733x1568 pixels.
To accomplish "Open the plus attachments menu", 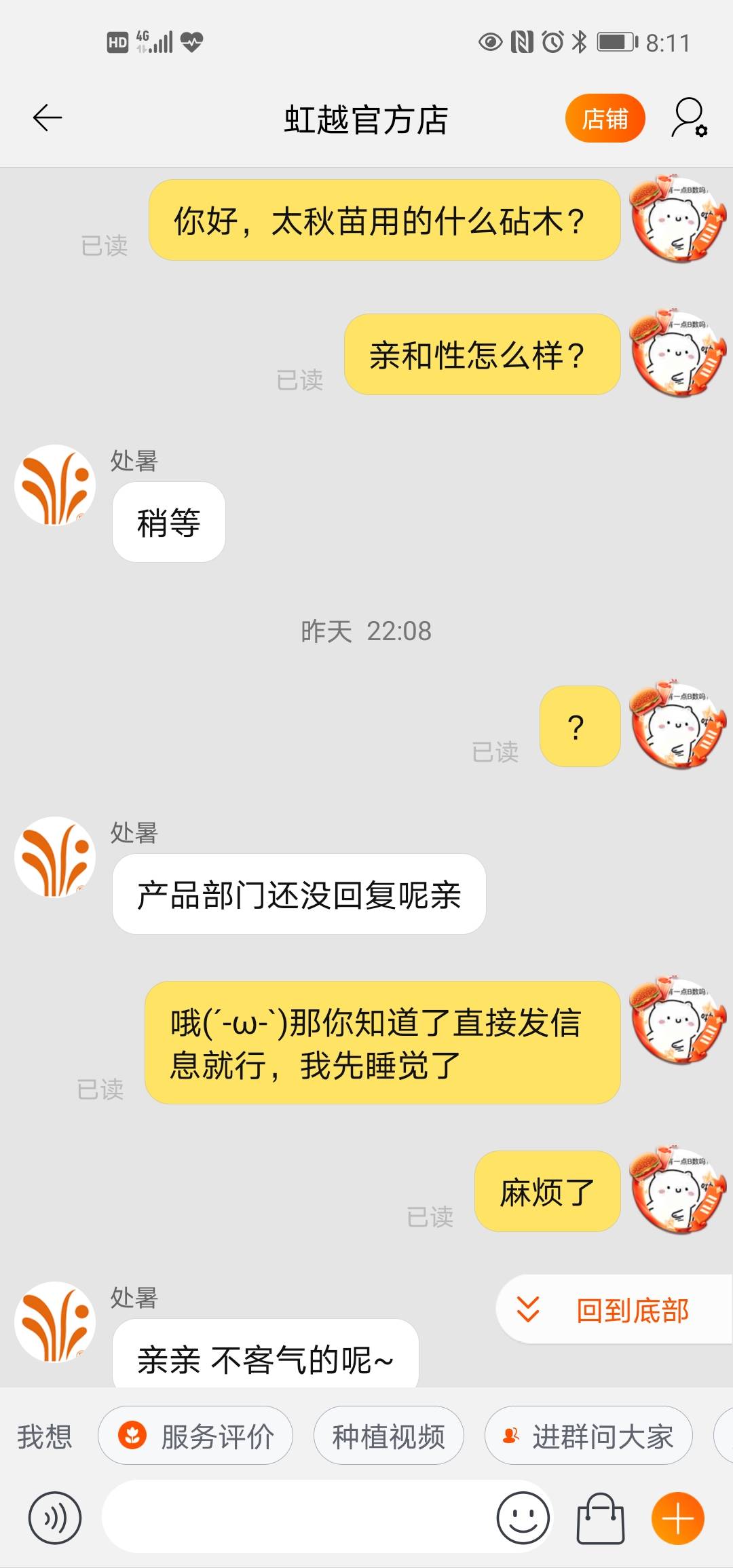I will pyautogui.click(x=678, y=1518).
